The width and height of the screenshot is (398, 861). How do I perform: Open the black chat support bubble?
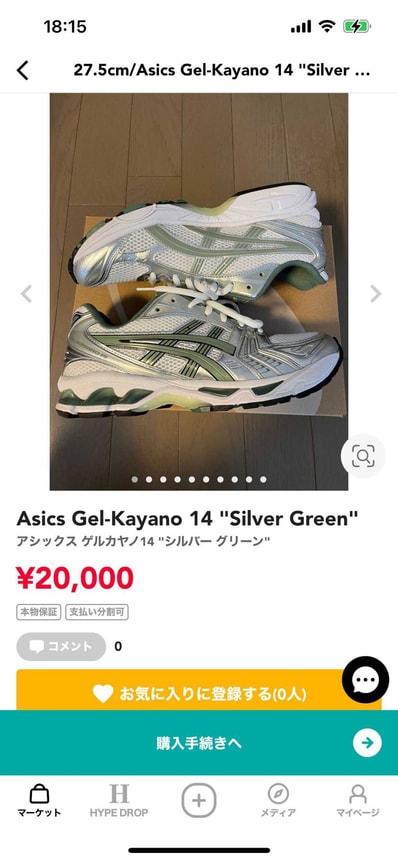click(365, 680)
